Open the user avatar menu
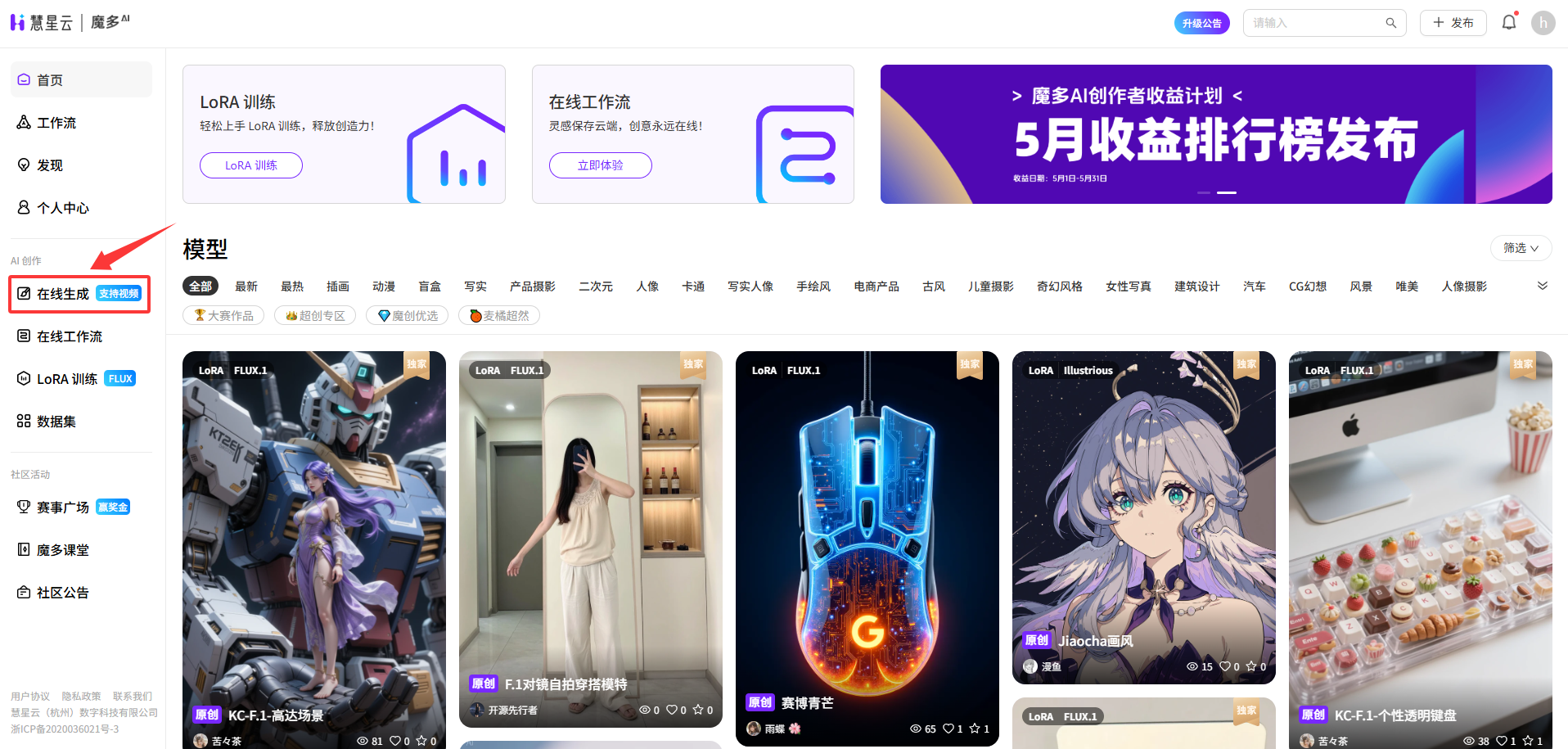This screenshot has width=1568, height=749. coord(1543,23)
